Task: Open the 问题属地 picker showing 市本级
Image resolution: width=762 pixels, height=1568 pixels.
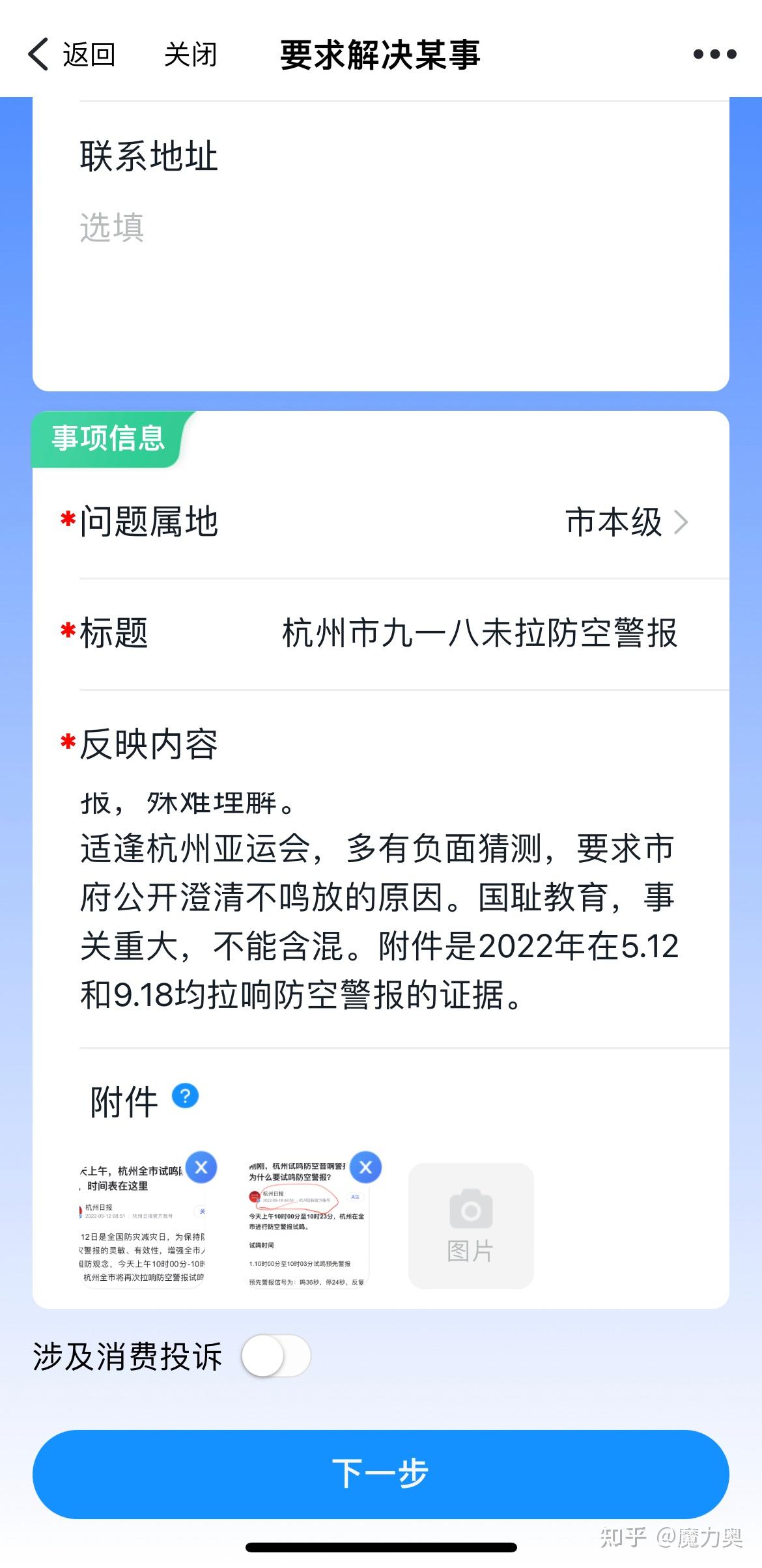Action: pyautogui.click(x=625, y=522)
